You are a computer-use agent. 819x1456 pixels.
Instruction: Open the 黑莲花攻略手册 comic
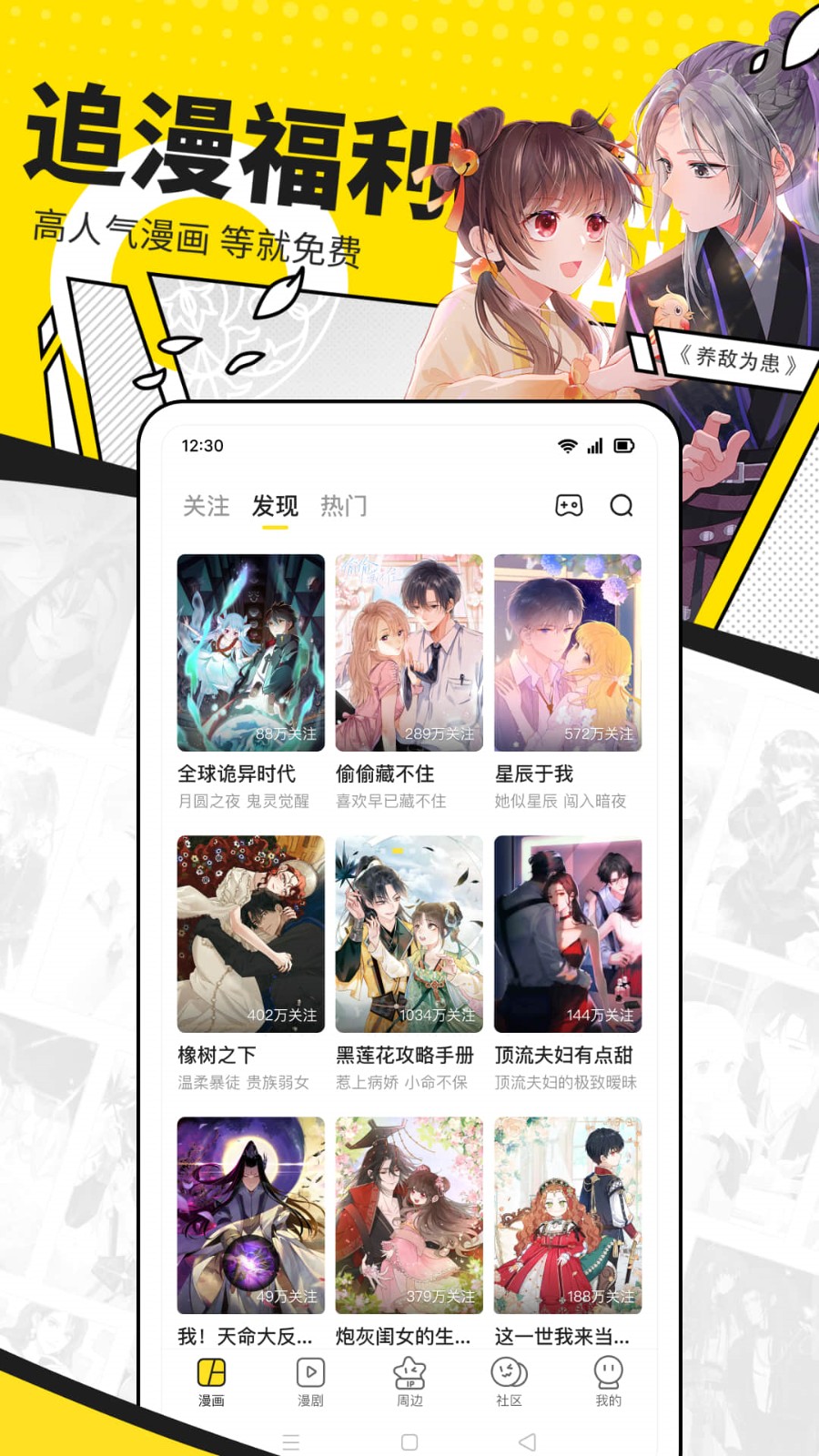pos(409,933)
